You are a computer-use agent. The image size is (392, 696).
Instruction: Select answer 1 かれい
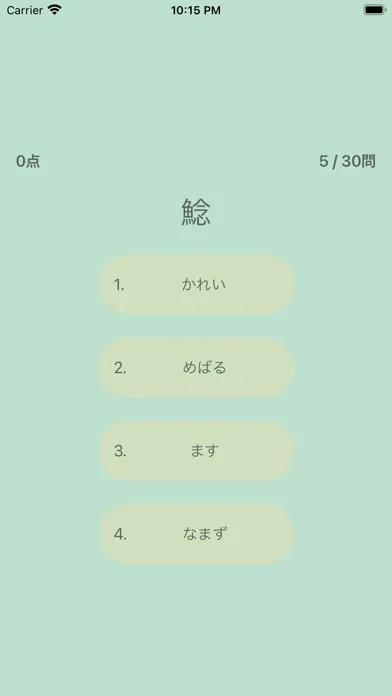(196, 285)
